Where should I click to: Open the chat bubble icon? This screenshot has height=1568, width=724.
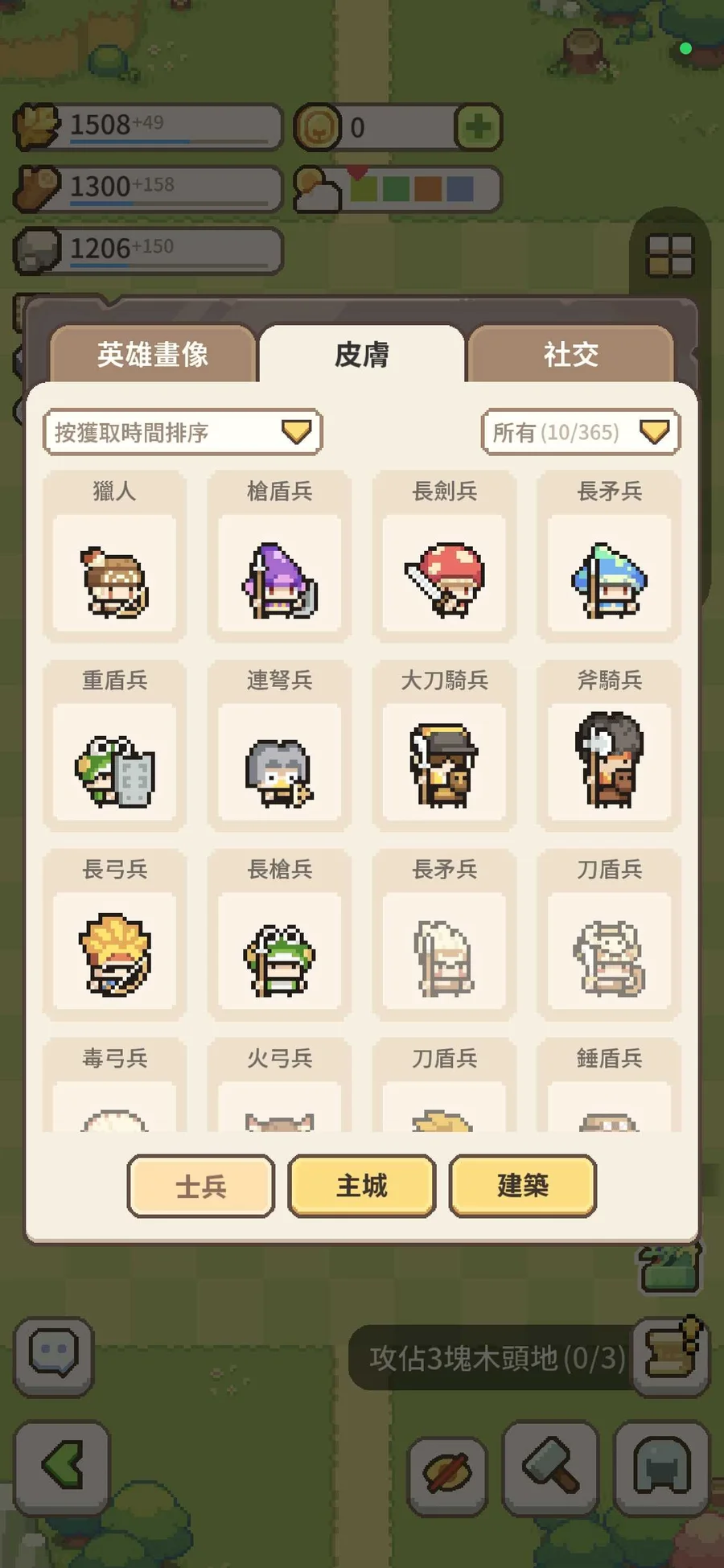pos(54,1356)
